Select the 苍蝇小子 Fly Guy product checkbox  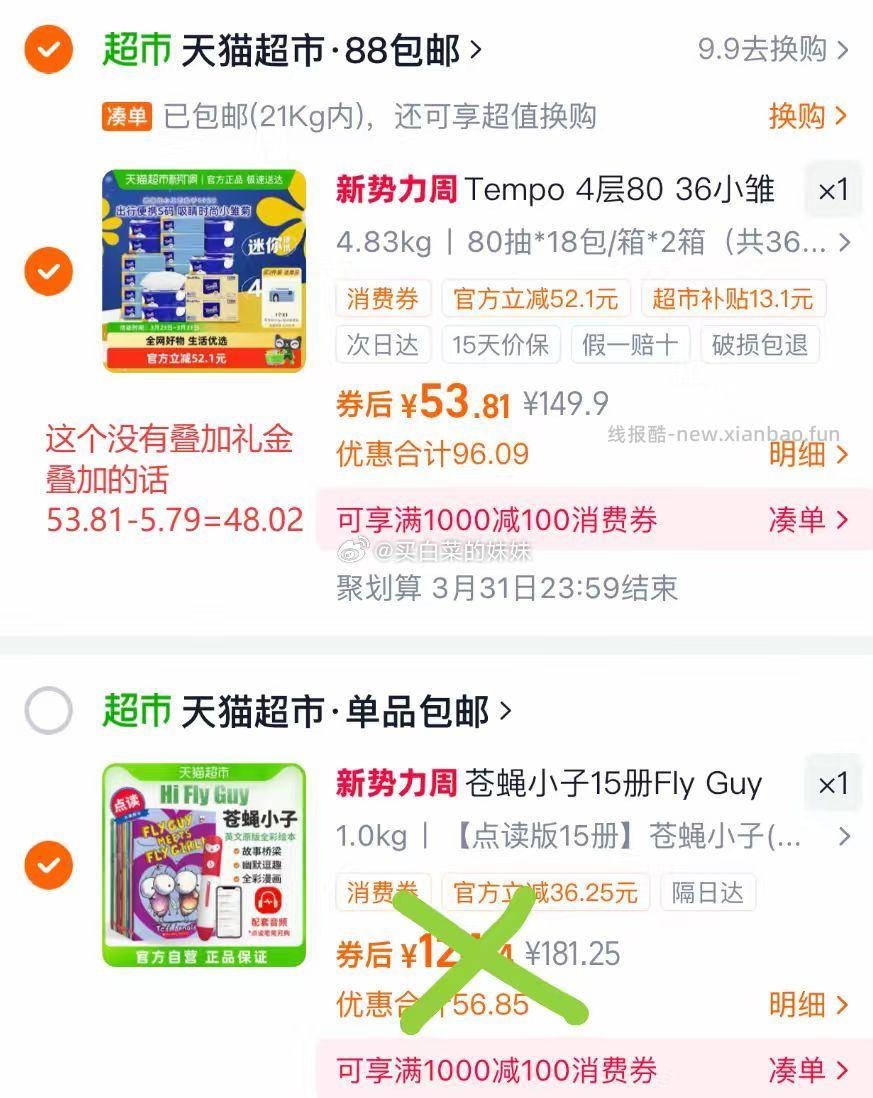pyautogui.click(x=48, y=866)
